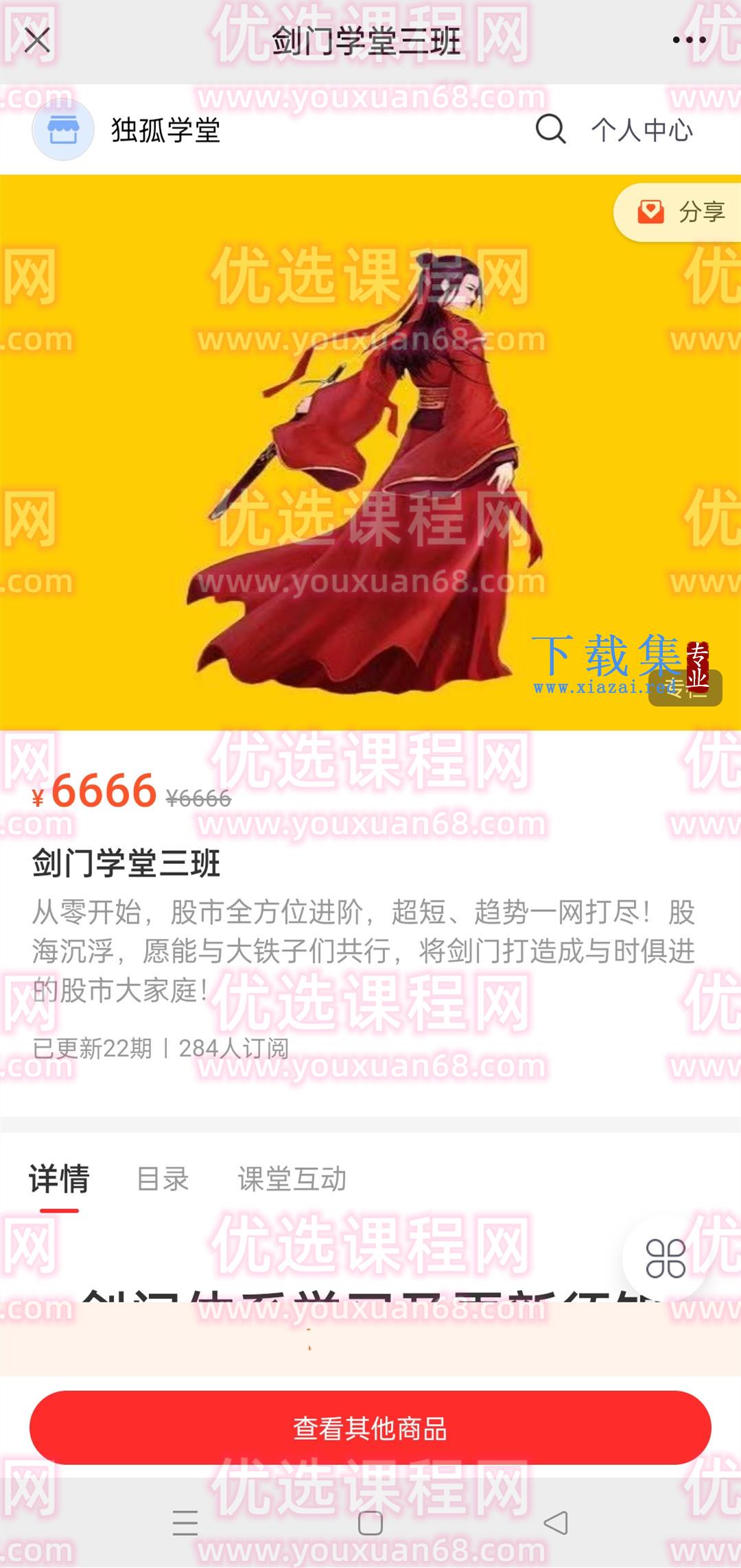Tap the search magnifier icon
The image size is (741, 1568).
(x=550, y=129)
